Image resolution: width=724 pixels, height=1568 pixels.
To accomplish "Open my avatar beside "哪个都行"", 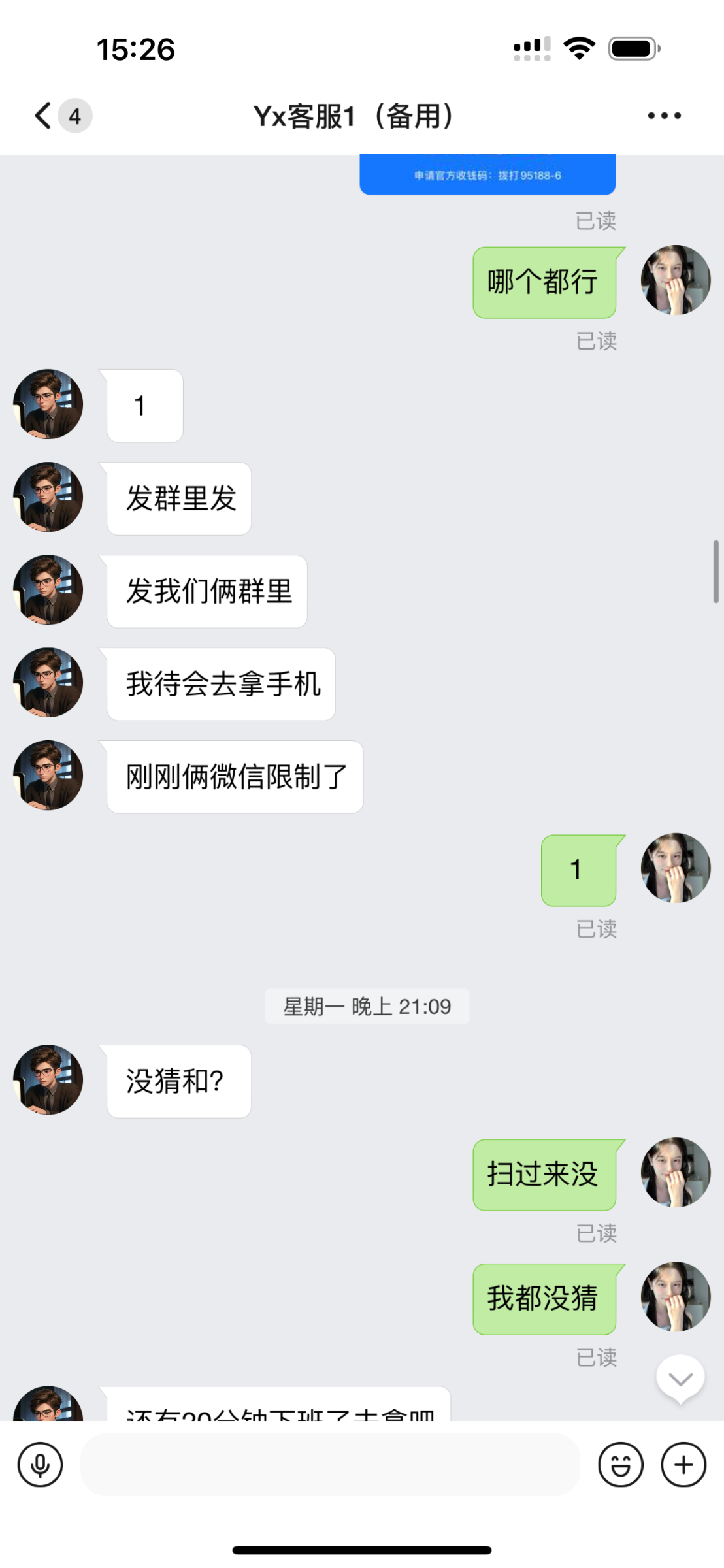I will coord(675,280).
